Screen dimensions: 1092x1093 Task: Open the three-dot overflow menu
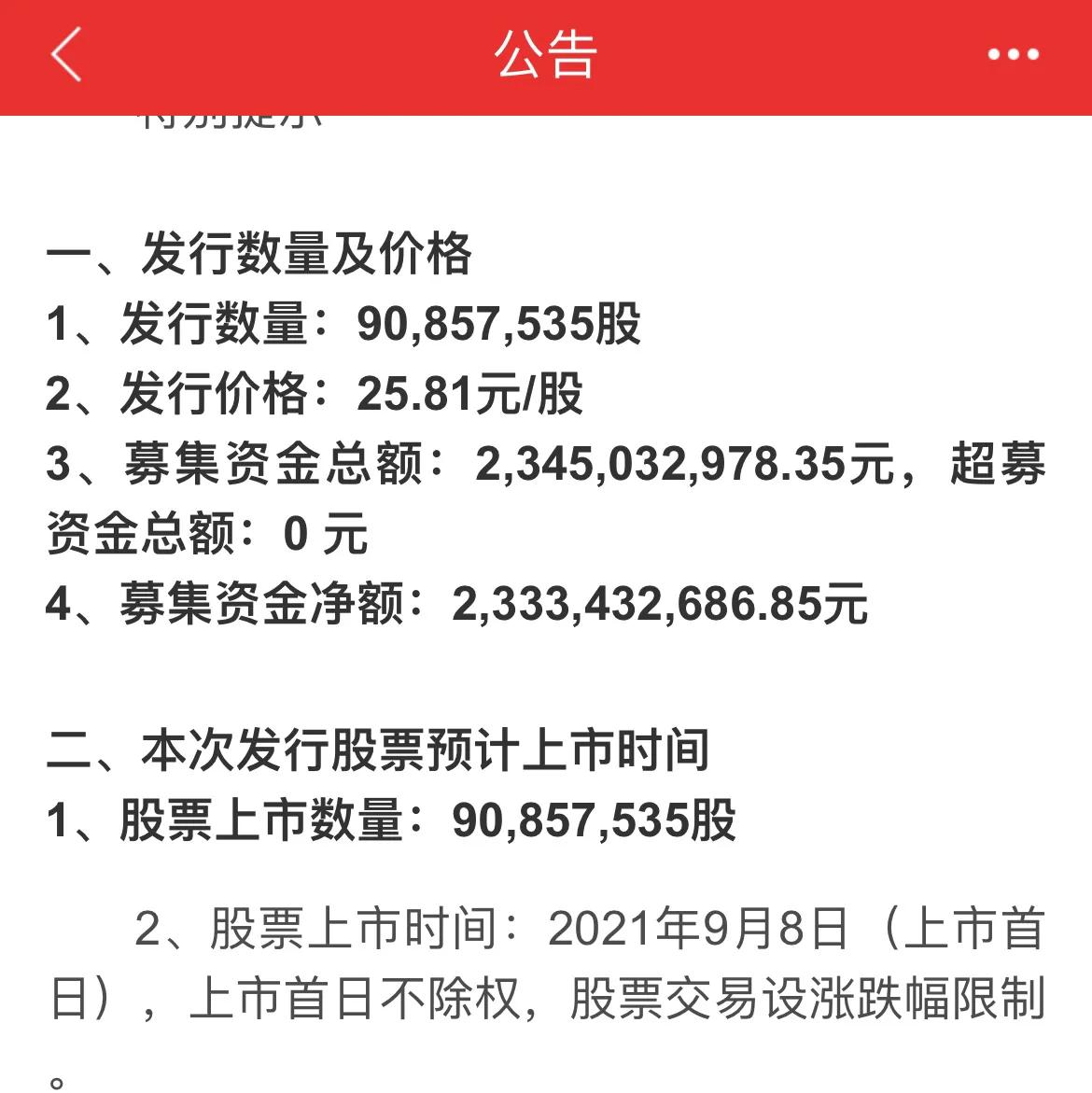[x=1014, y=54]
